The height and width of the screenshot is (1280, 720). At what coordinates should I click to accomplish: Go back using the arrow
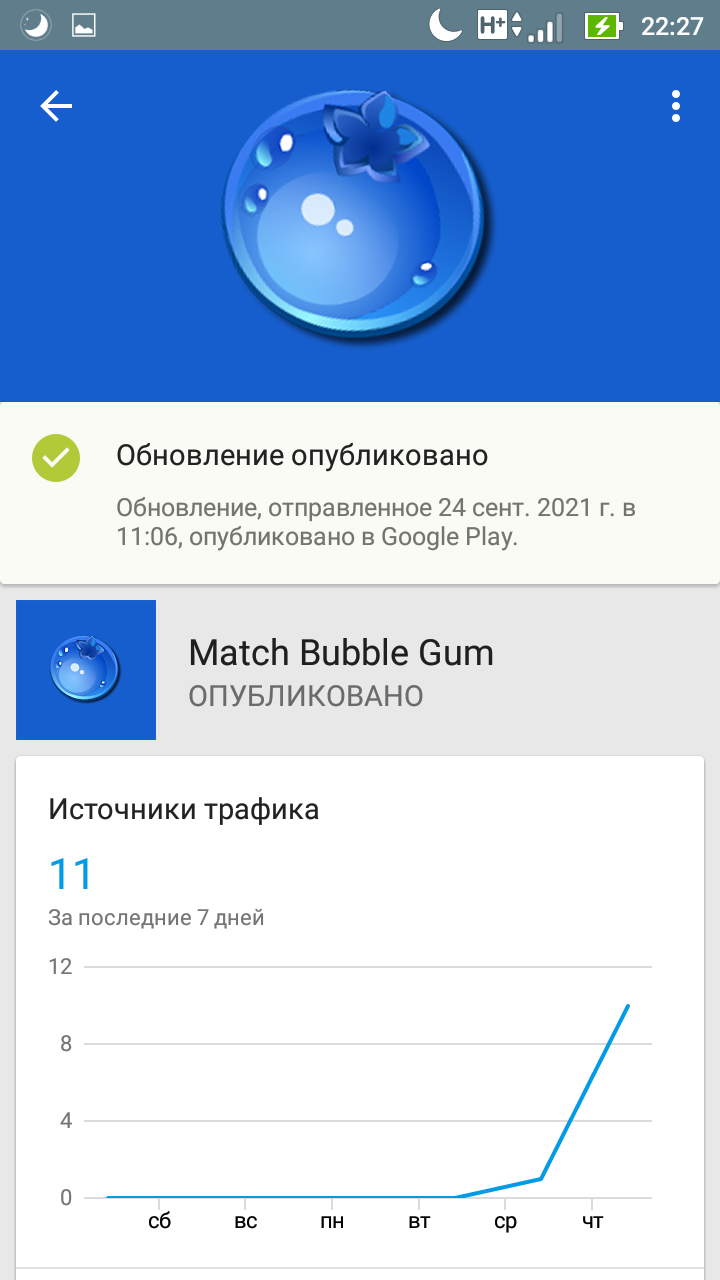(56, 106)
